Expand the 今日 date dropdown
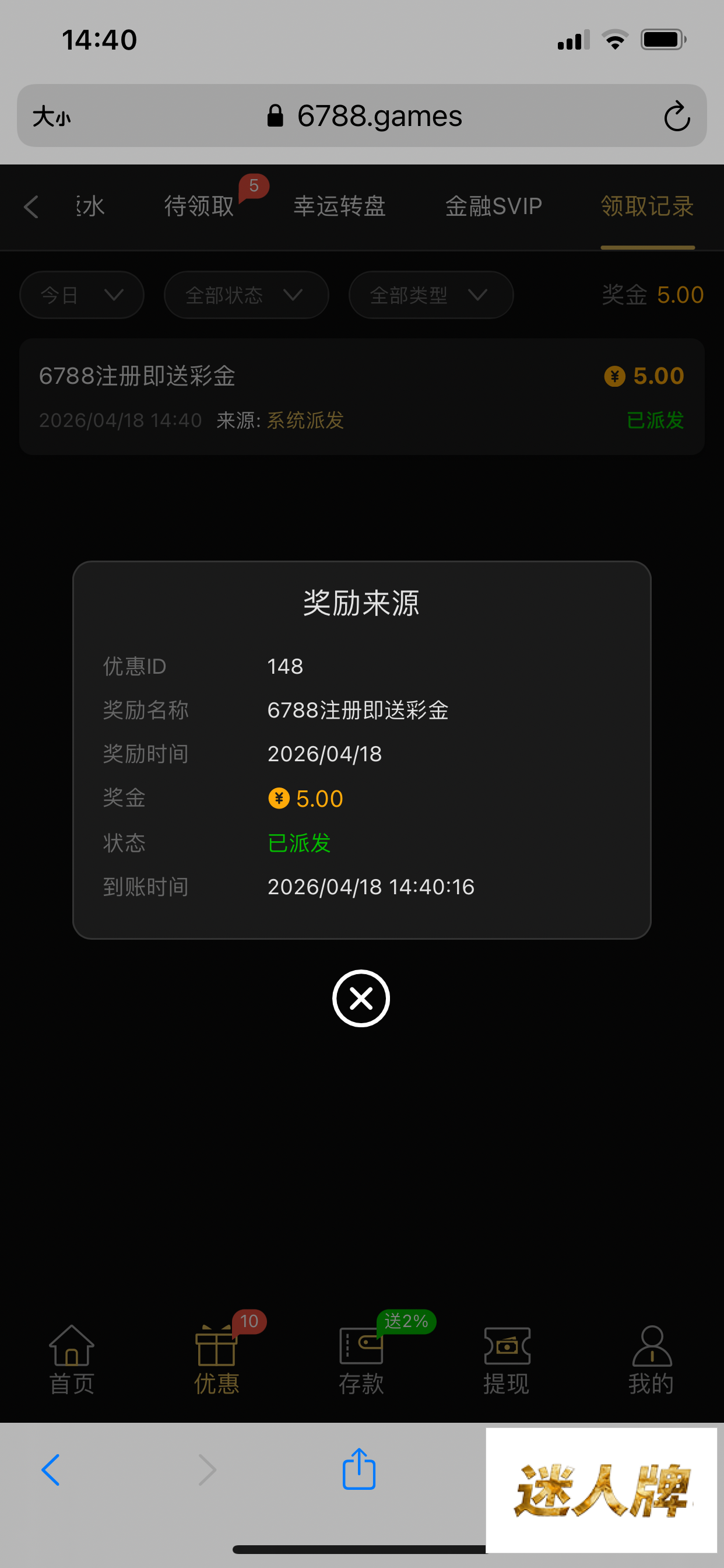 (x=82, y=295)
